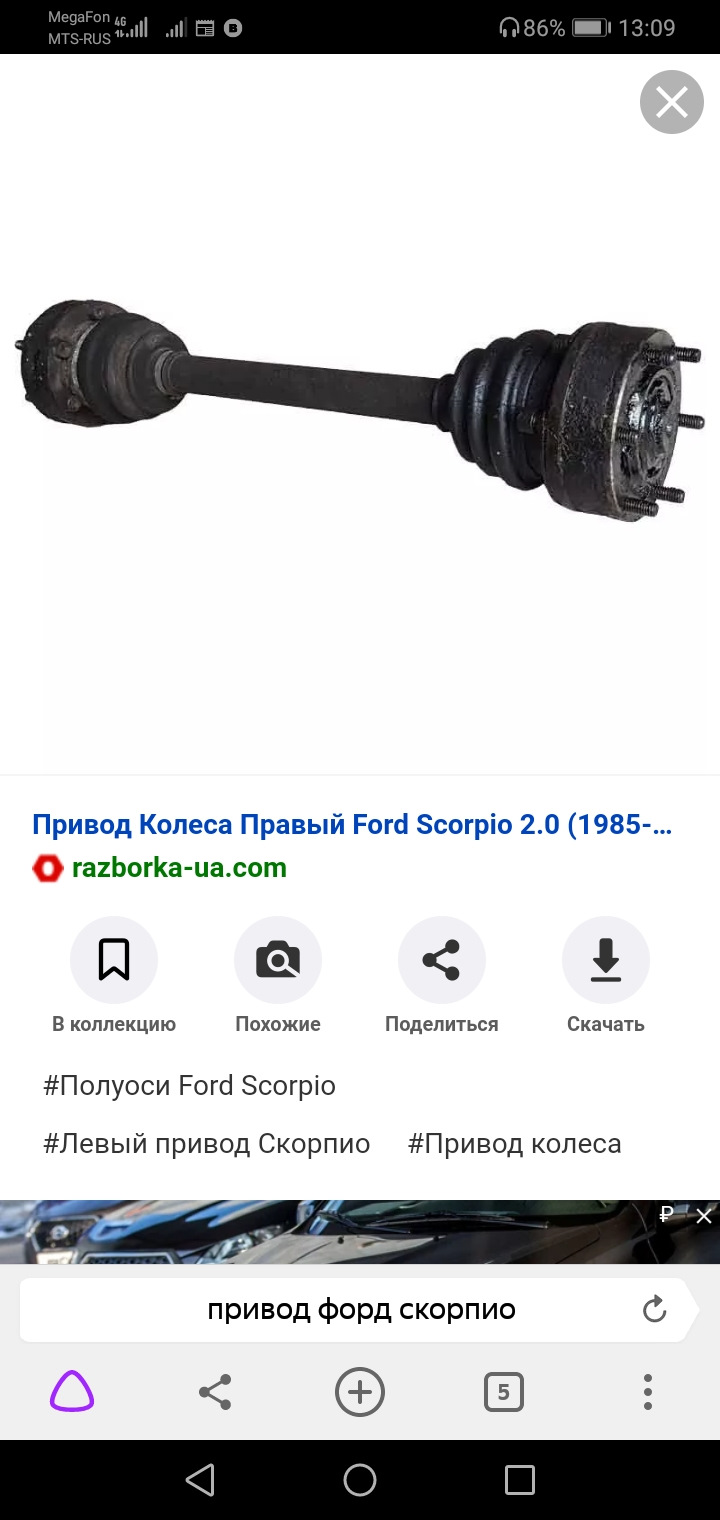Viewport: 720px width, 1520px height.
Task: Find similar images
Action: (278, 961)
